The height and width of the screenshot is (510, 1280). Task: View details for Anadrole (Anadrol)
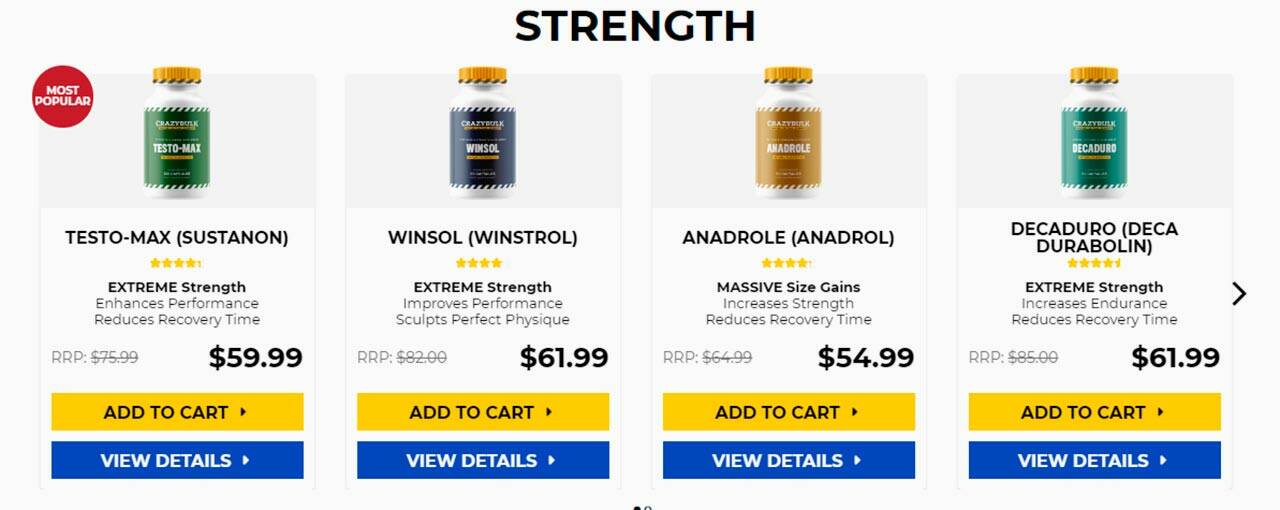(789, 461)
